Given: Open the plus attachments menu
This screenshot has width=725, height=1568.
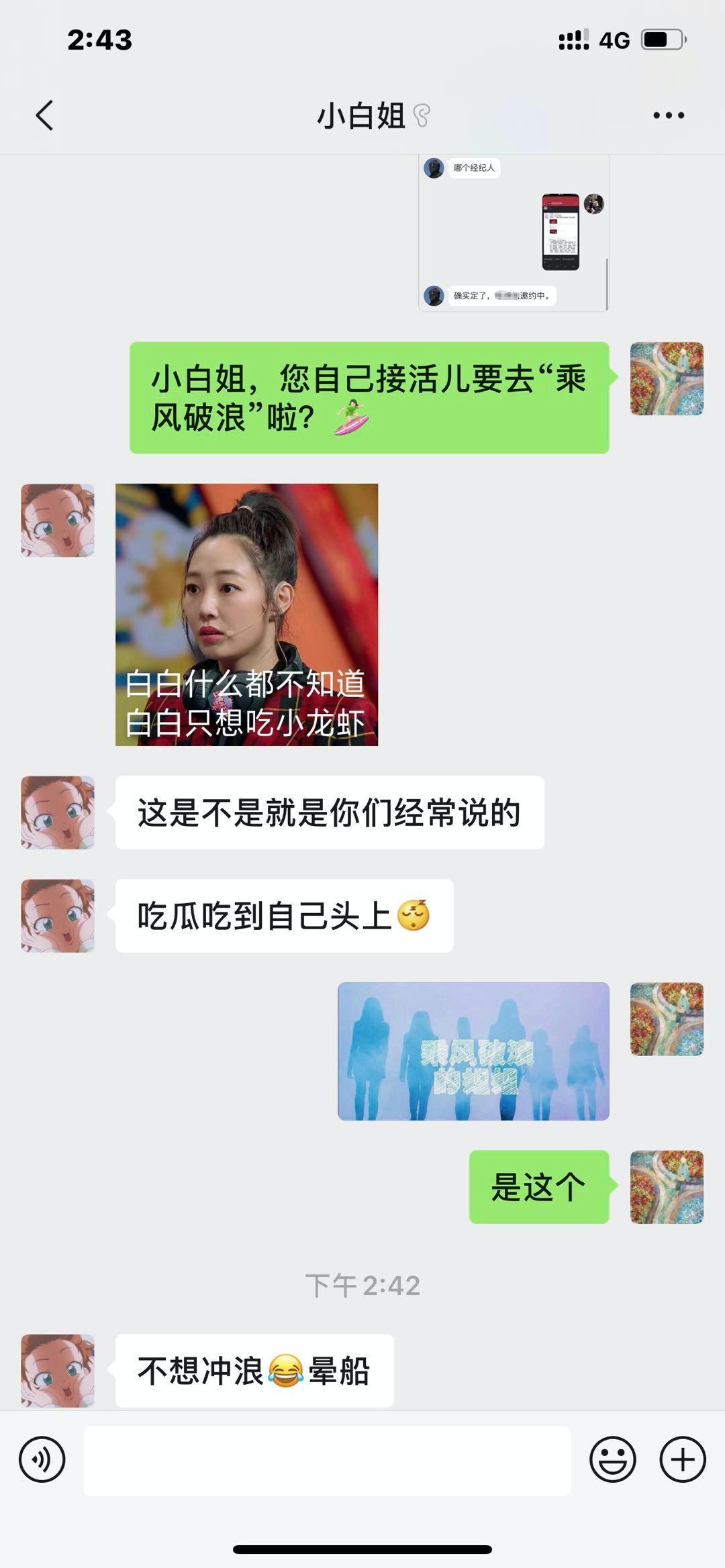Looking at the screenshot, I should (x=682, y=1459).
